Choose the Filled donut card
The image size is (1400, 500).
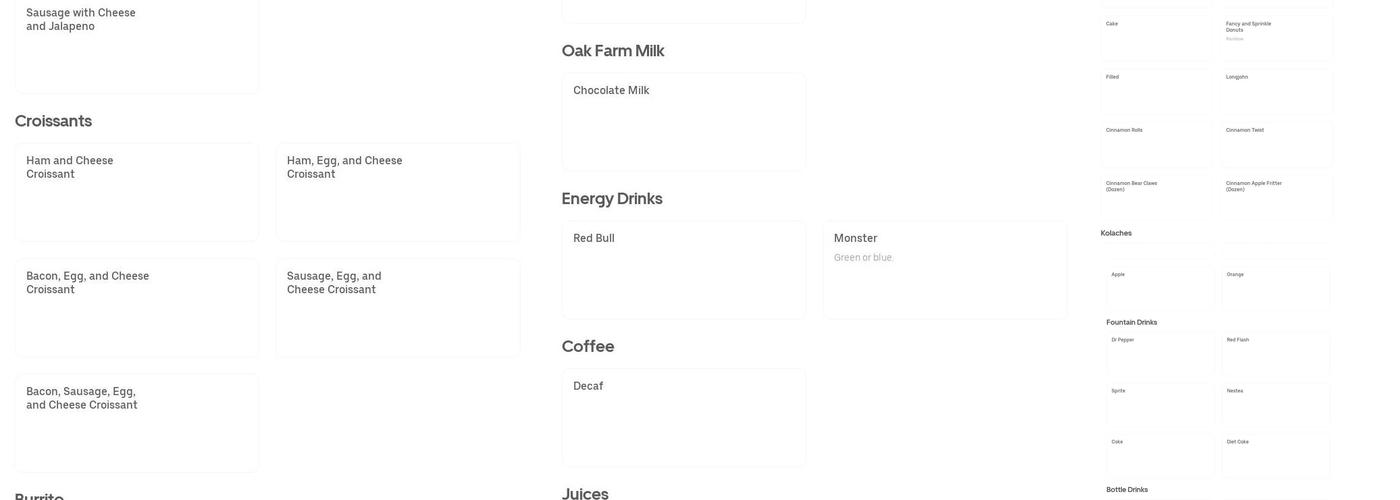[1156, 91]
